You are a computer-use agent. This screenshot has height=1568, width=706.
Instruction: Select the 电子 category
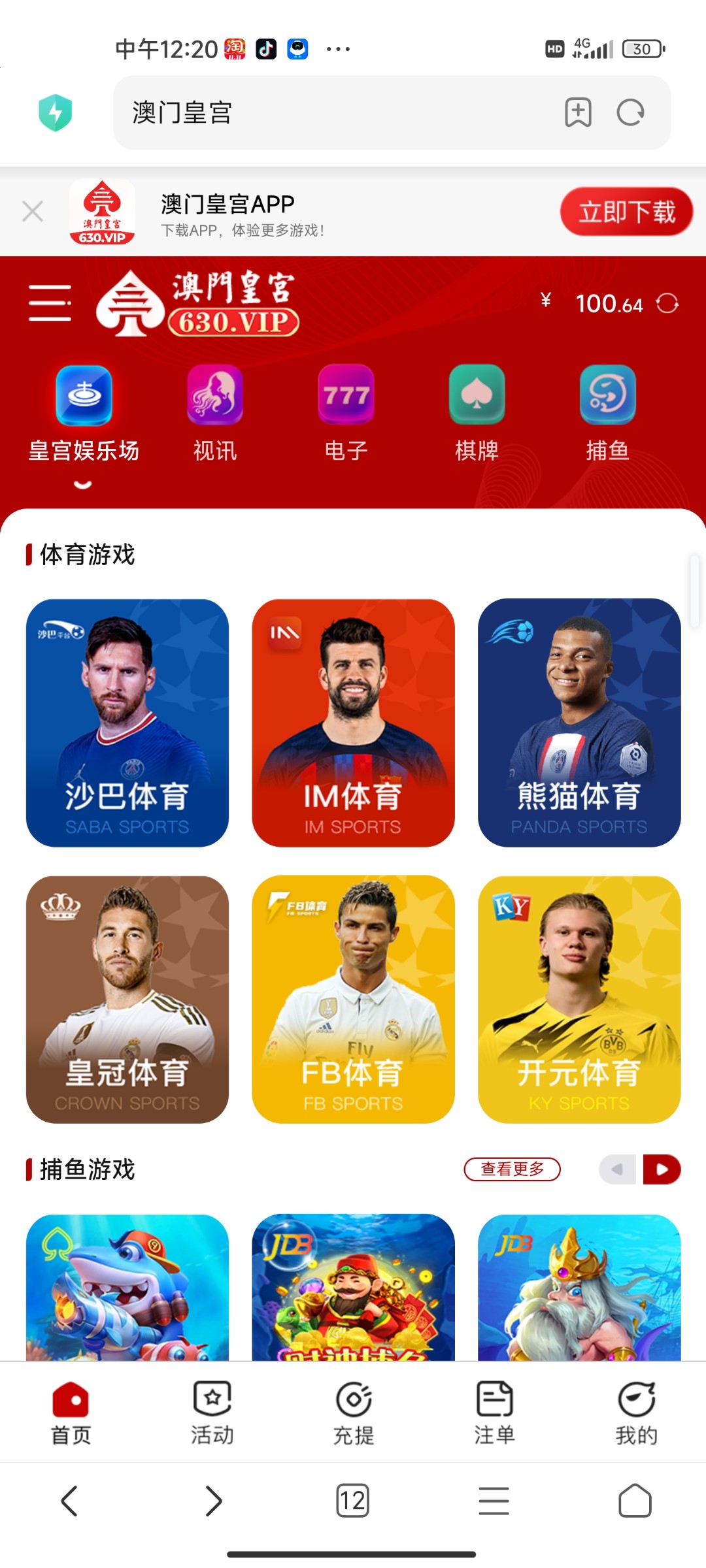click(x=346, y=413)
